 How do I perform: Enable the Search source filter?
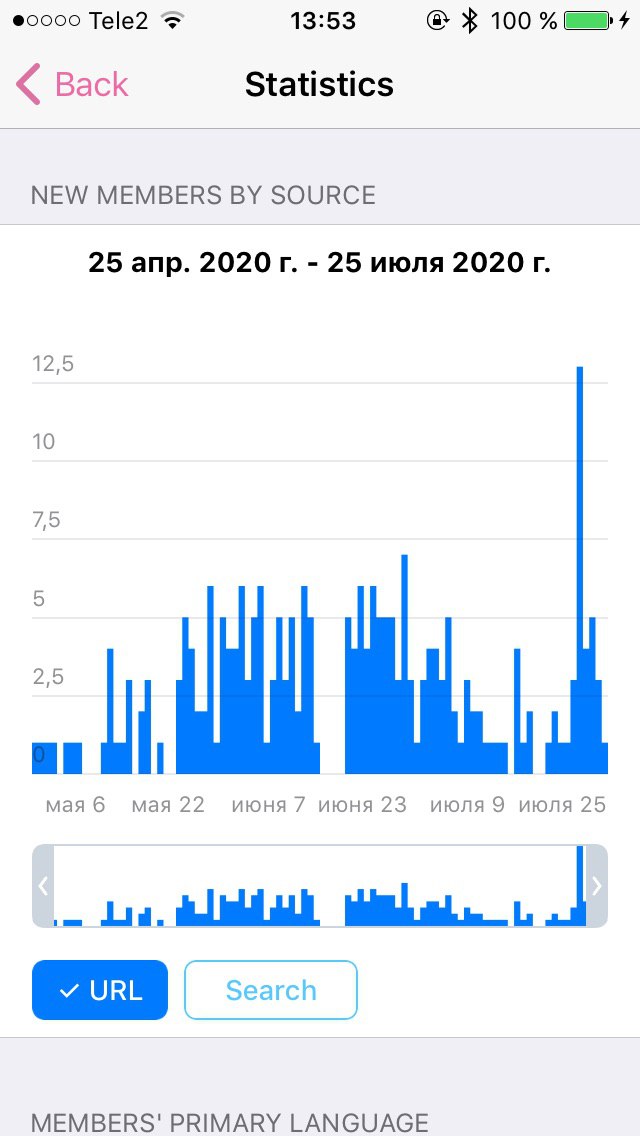(x=270, y=990)
